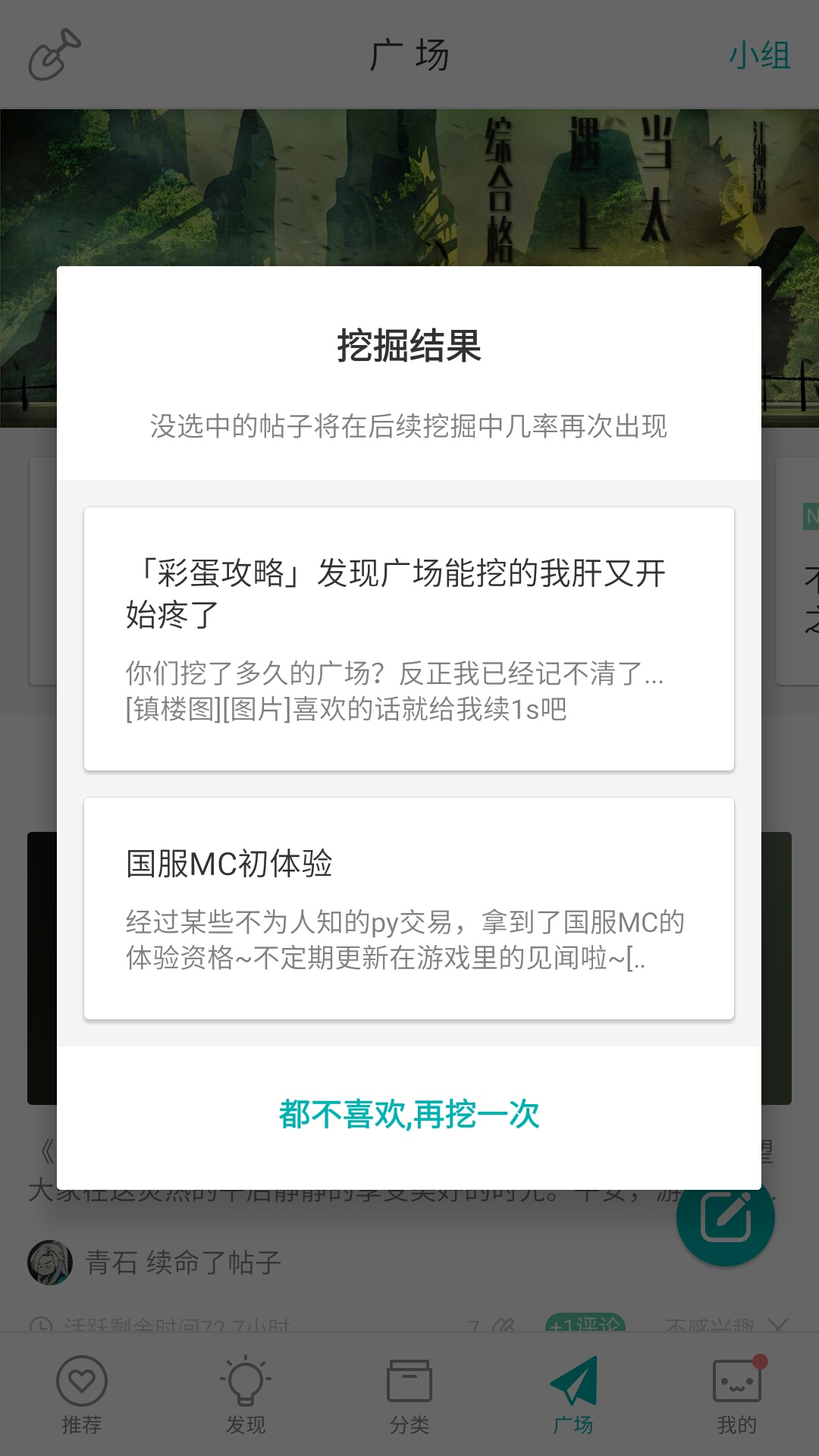
Task: Select the shovel dig icon at top left
Action: 53,53
